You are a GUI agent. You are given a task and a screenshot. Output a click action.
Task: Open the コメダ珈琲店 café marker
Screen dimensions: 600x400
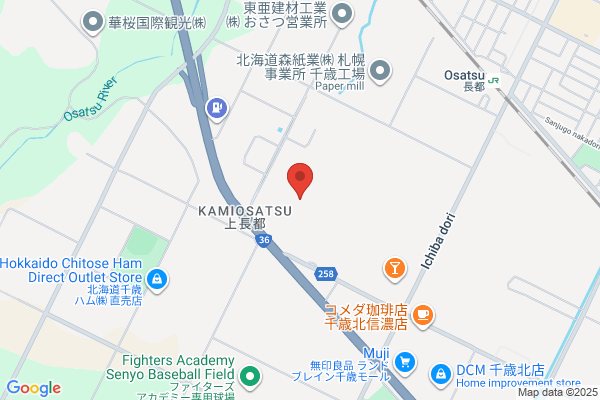[x=423, y=316]
